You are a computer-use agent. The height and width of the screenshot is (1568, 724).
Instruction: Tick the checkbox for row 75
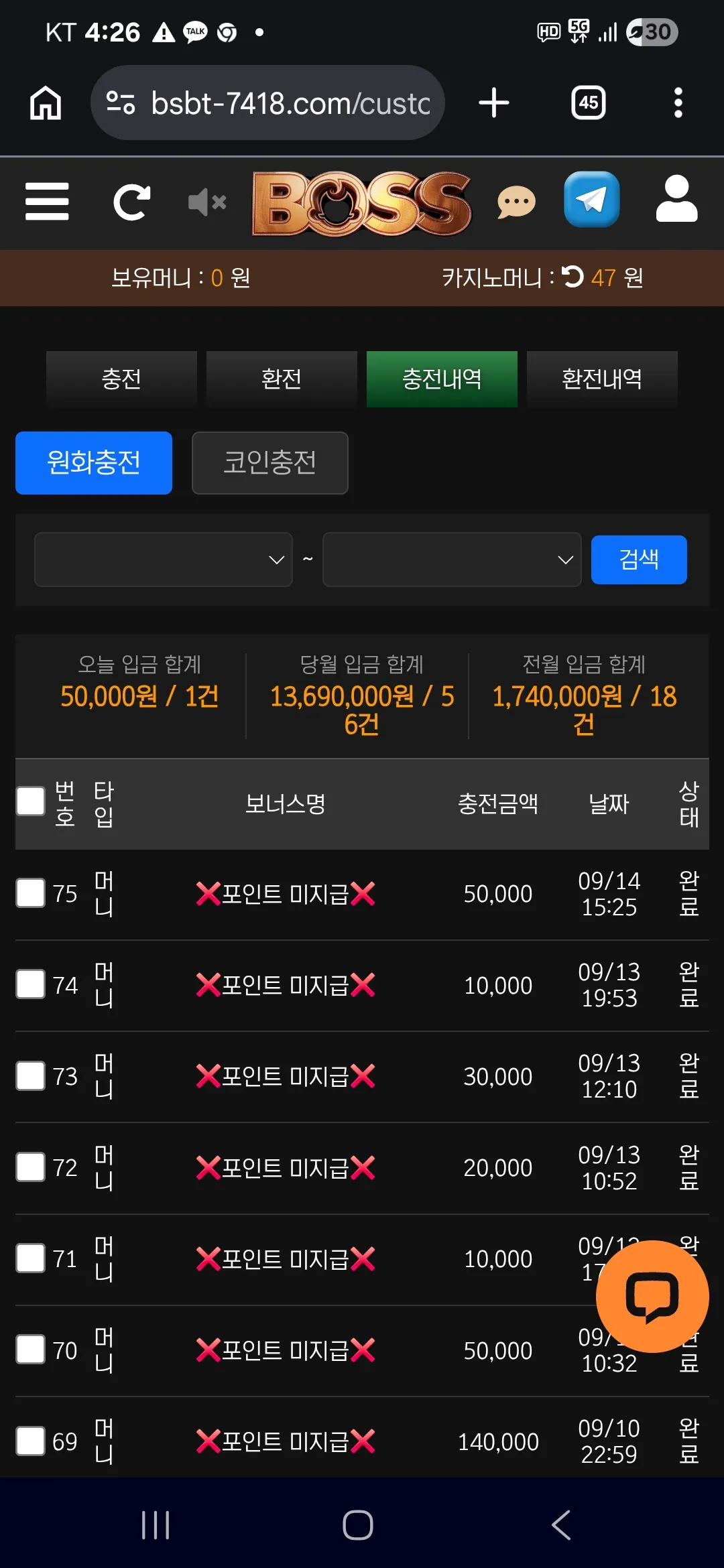point(30,893)
